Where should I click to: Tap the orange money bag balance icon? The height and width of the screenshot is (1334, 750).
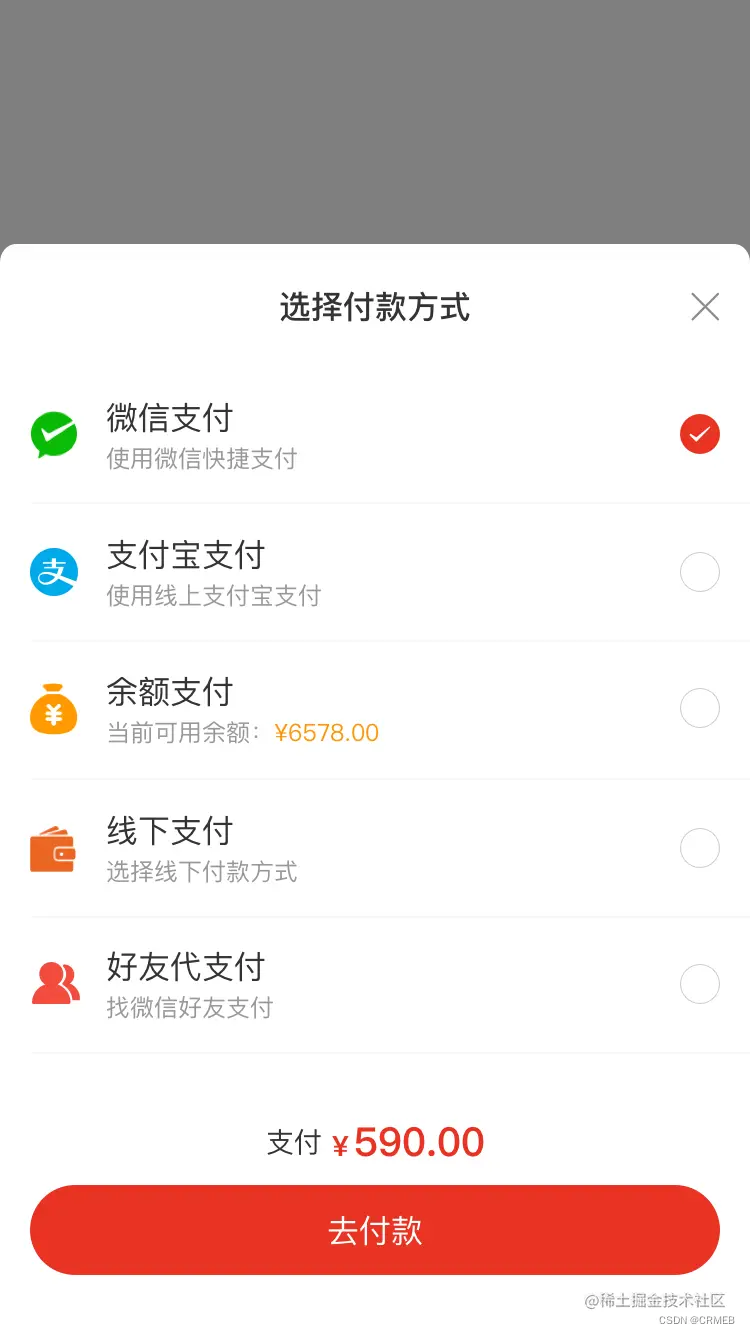click(x=54, y=708)
